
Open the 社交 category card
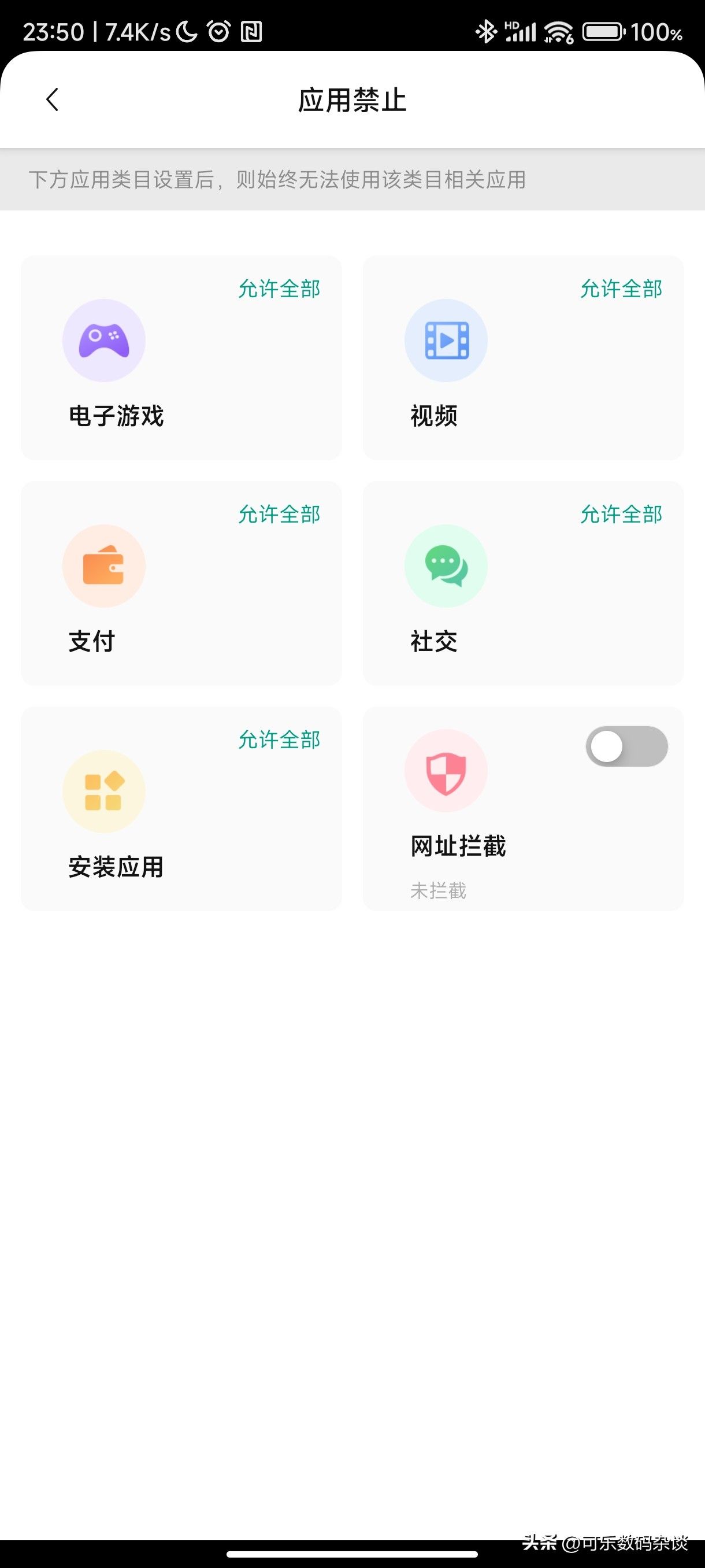pyautogui.click(x=524, y=583)
